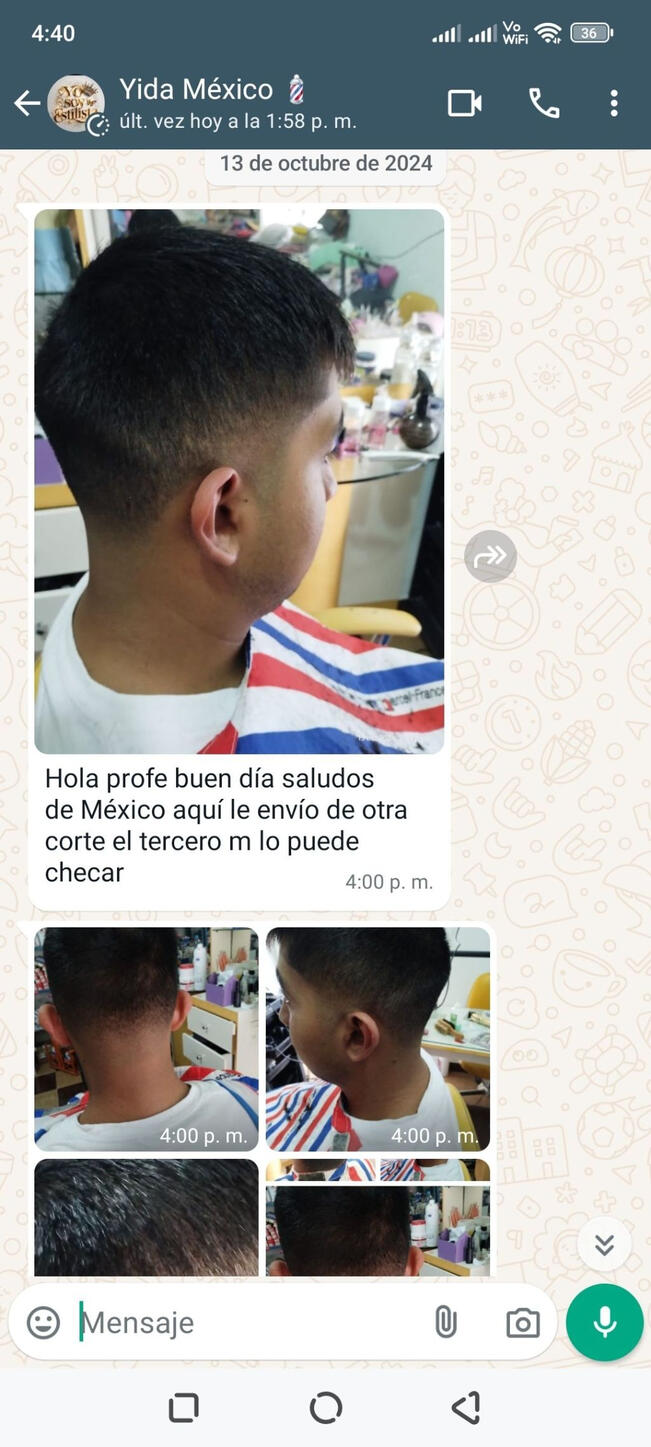Record a voice message
This screenshot has height=1447, width=651.
[x=604, y=1323]
